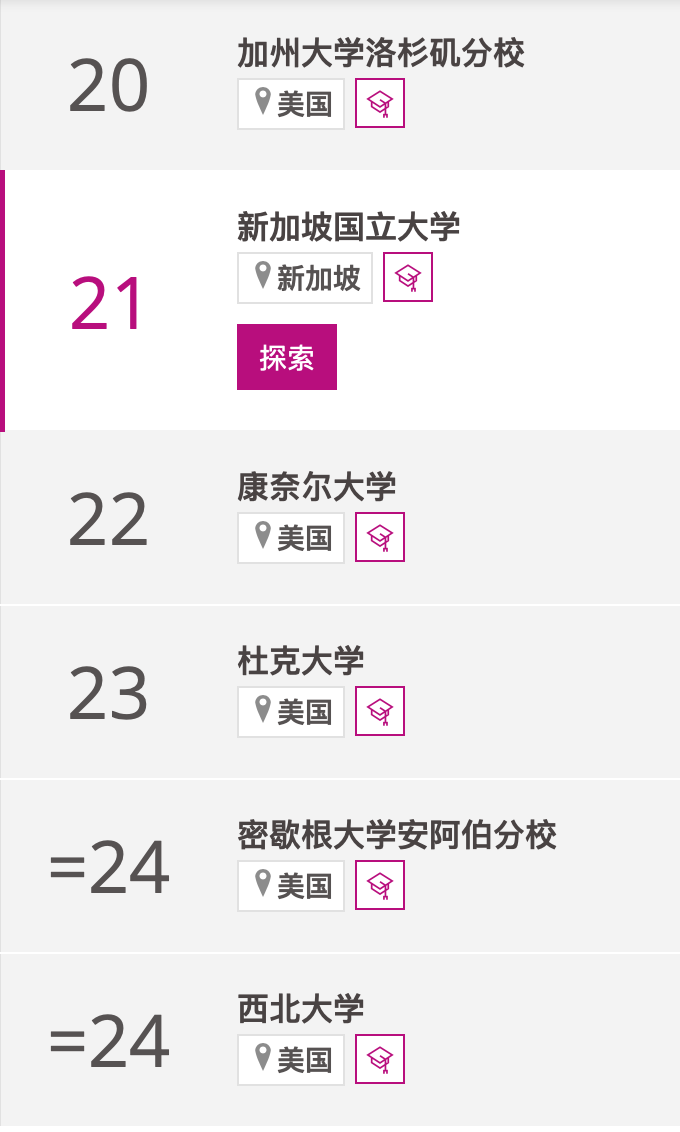Open the 康奈尔大学 ranking row
This screenshot has height=1132, width=680.
(340, 518)
